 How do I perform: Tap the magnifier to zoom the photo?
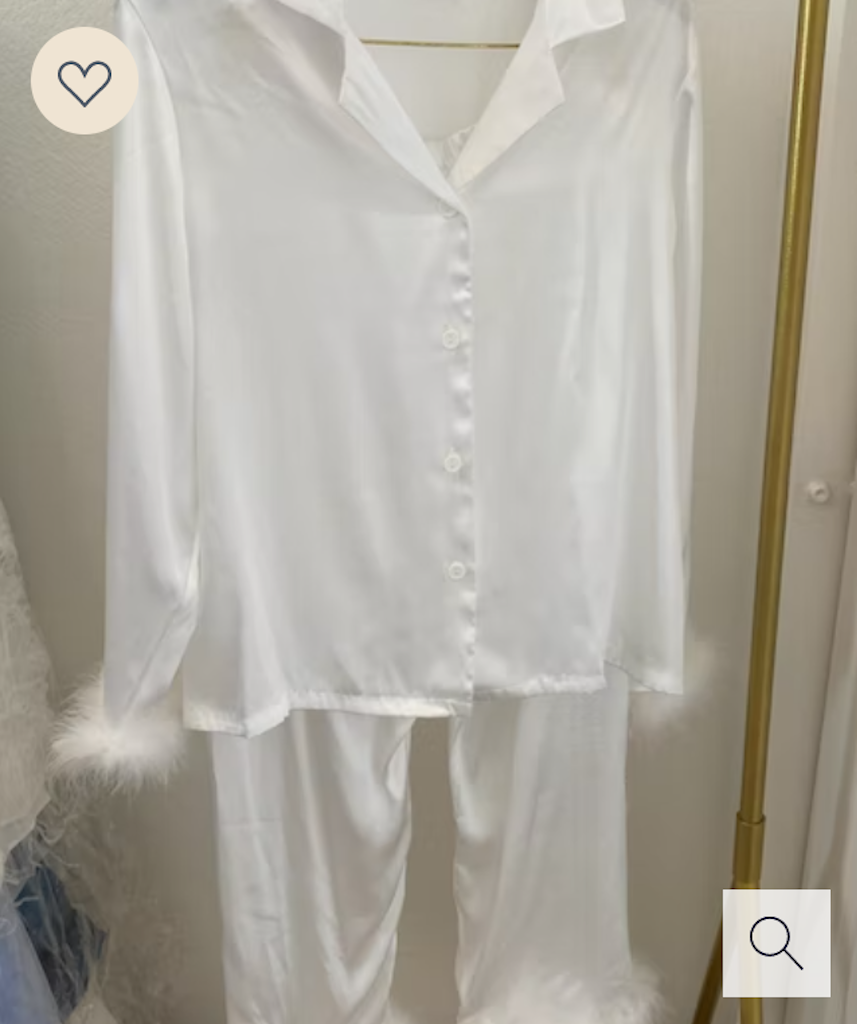(x=776, y=942)
